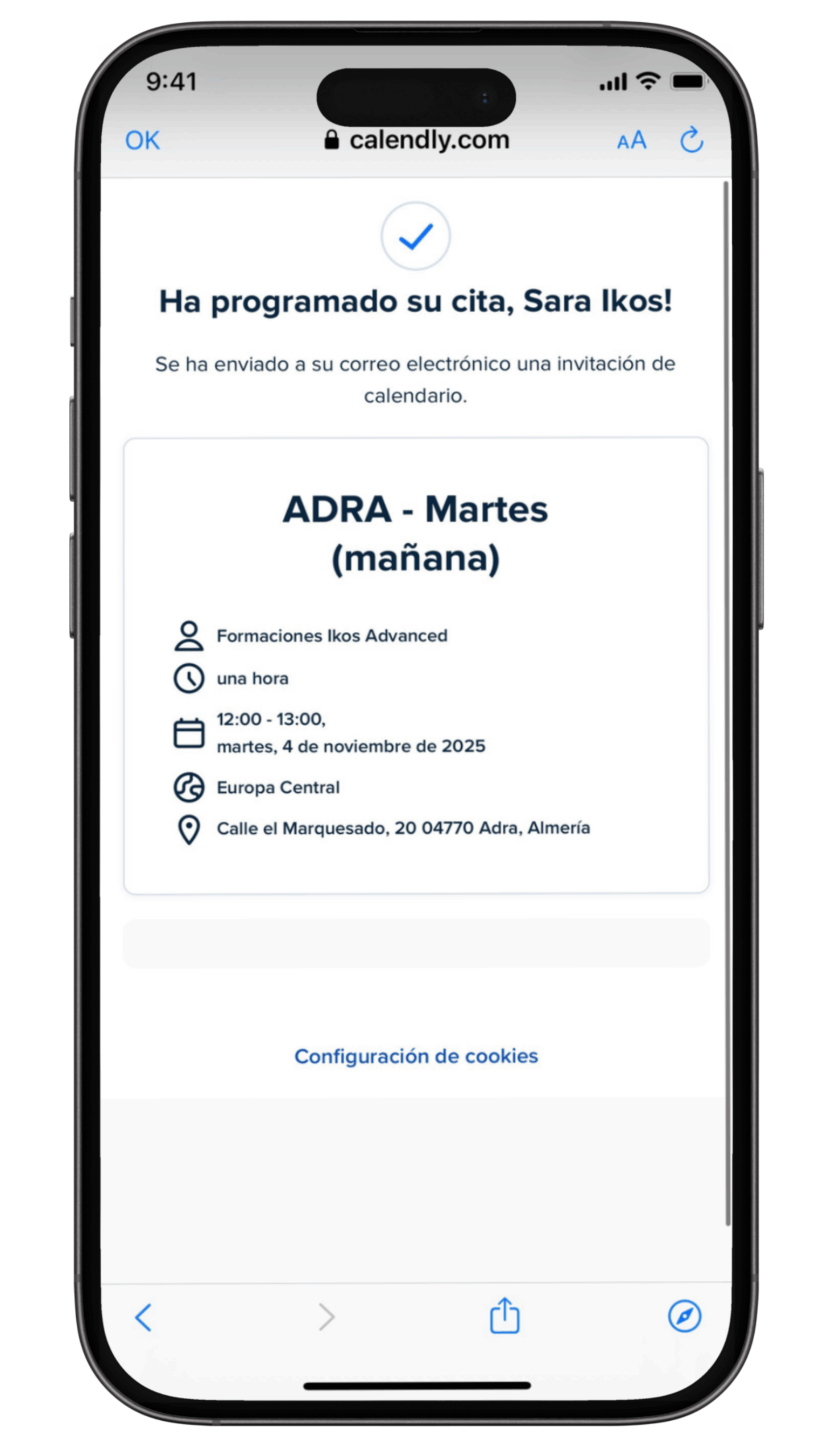Reload the calendly.com page
Viewport: 819px width, 1456px height.
[x=691, y=140]
